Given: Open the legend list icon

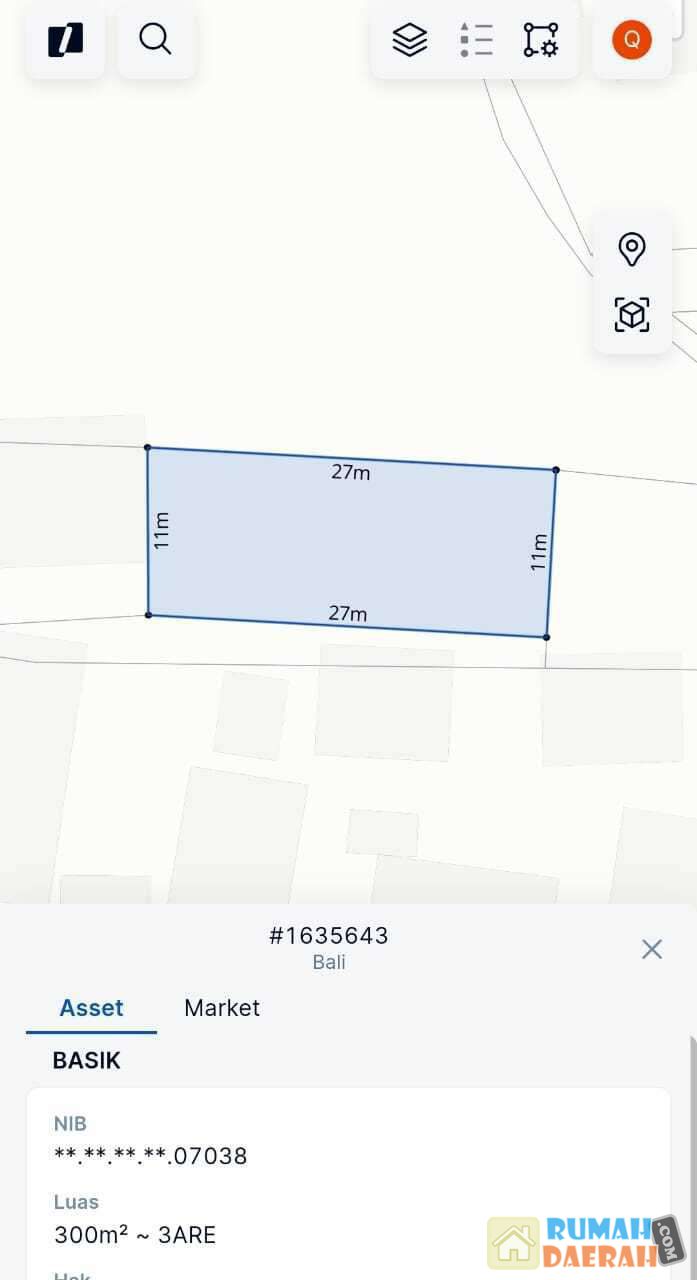Looking at the screenshot, I should pos(476,40).
